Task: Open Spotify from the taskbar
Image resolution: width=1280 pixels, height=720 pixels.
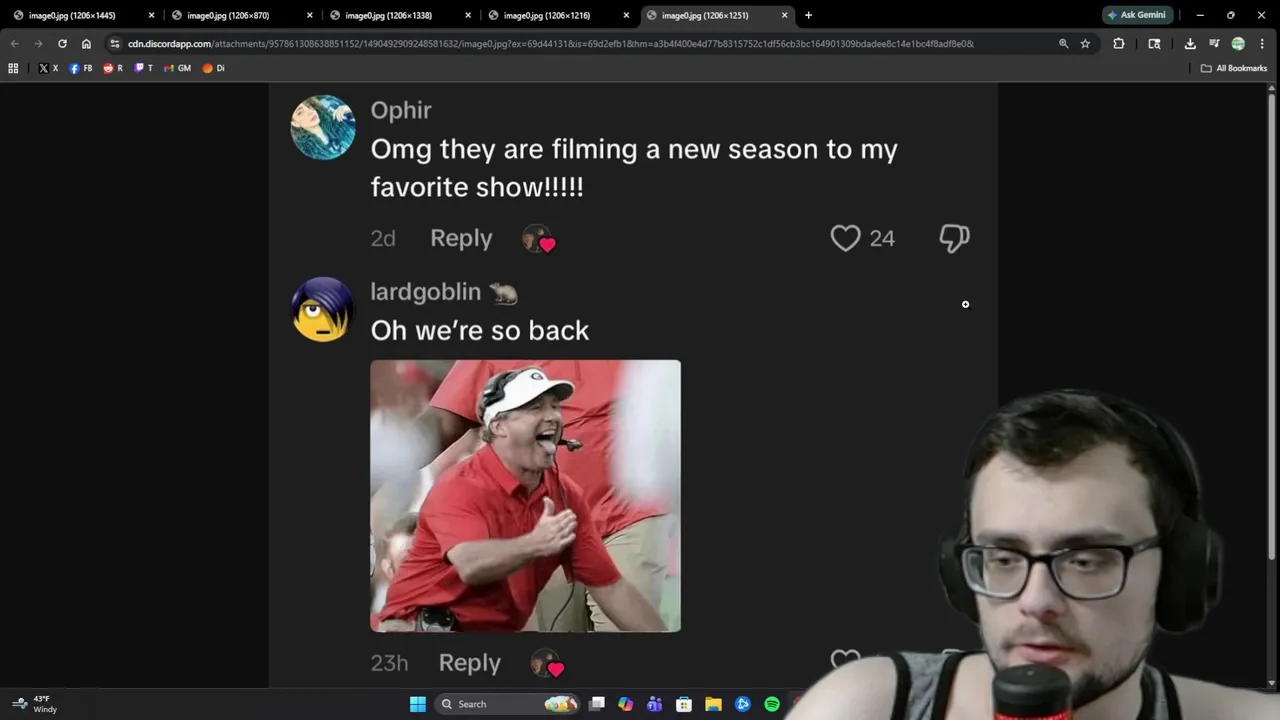Action: (x=772, y=704)
